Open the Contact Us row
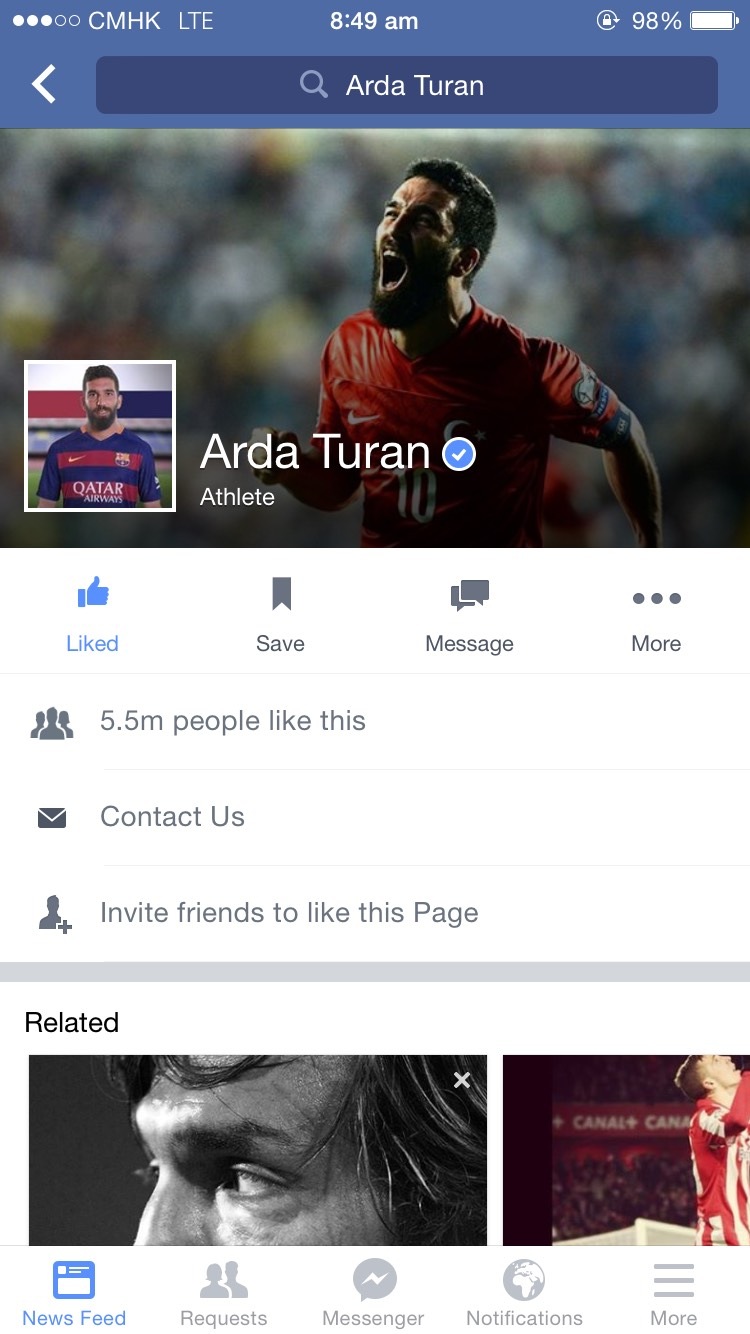 coord(172,817)
